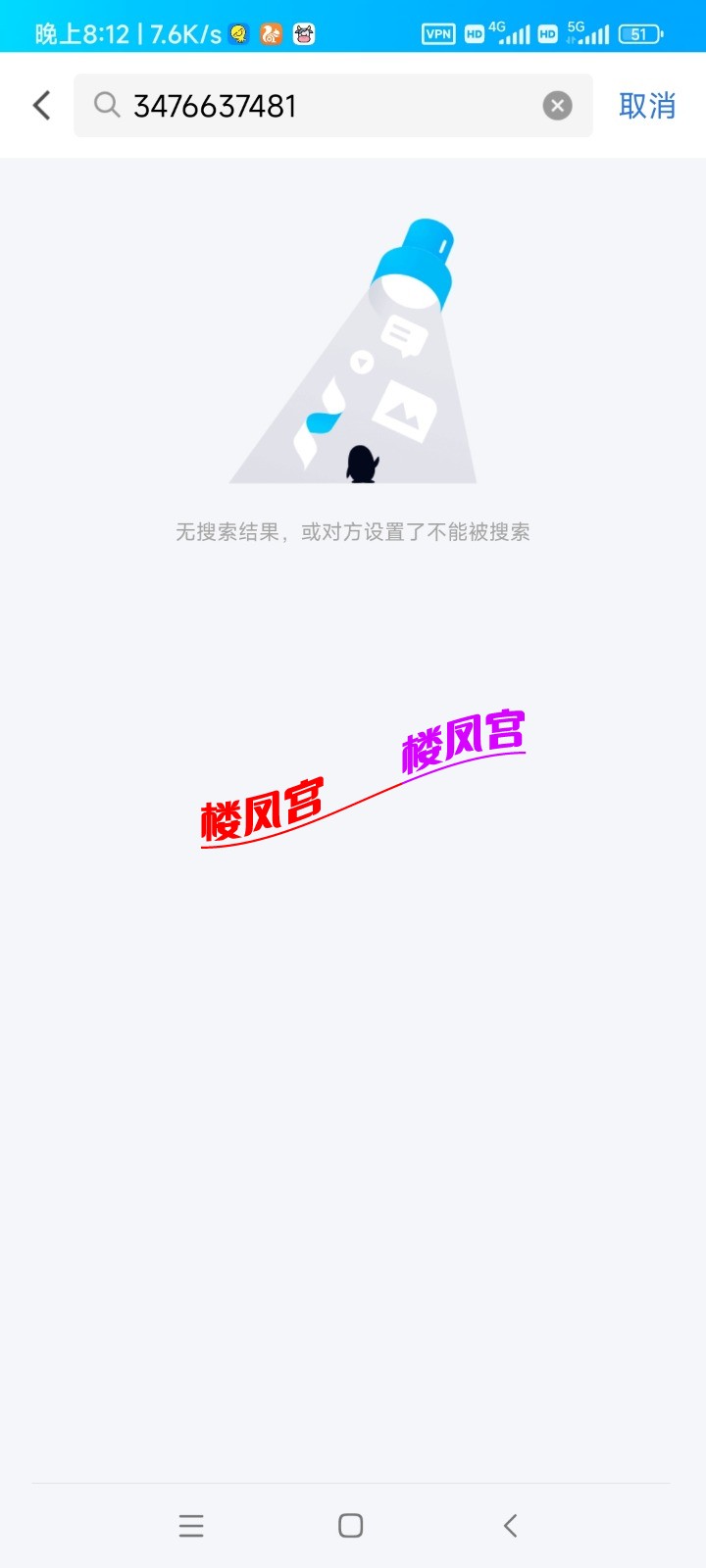Go back using the left arrow at top
The image size is (706, 1568).
click(39, 104)
